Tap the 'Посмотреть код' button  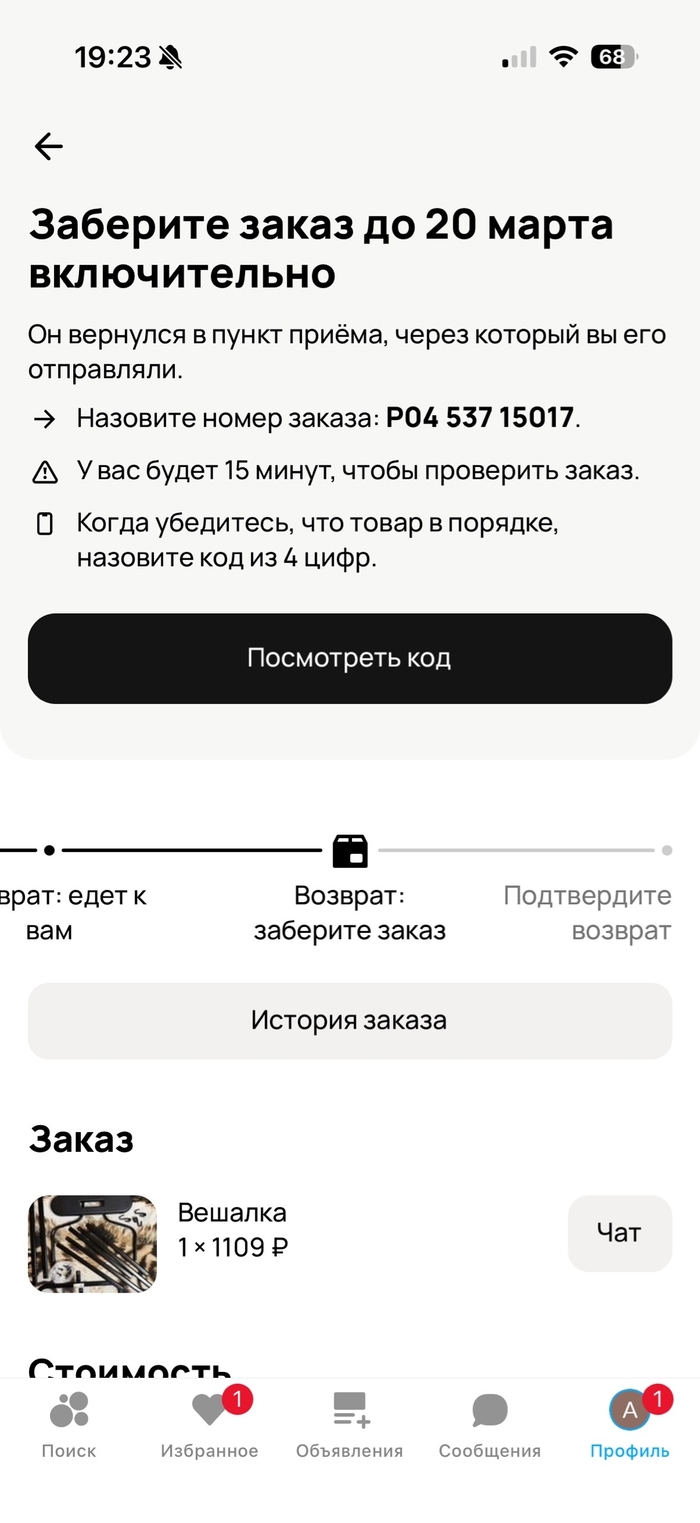349,658
